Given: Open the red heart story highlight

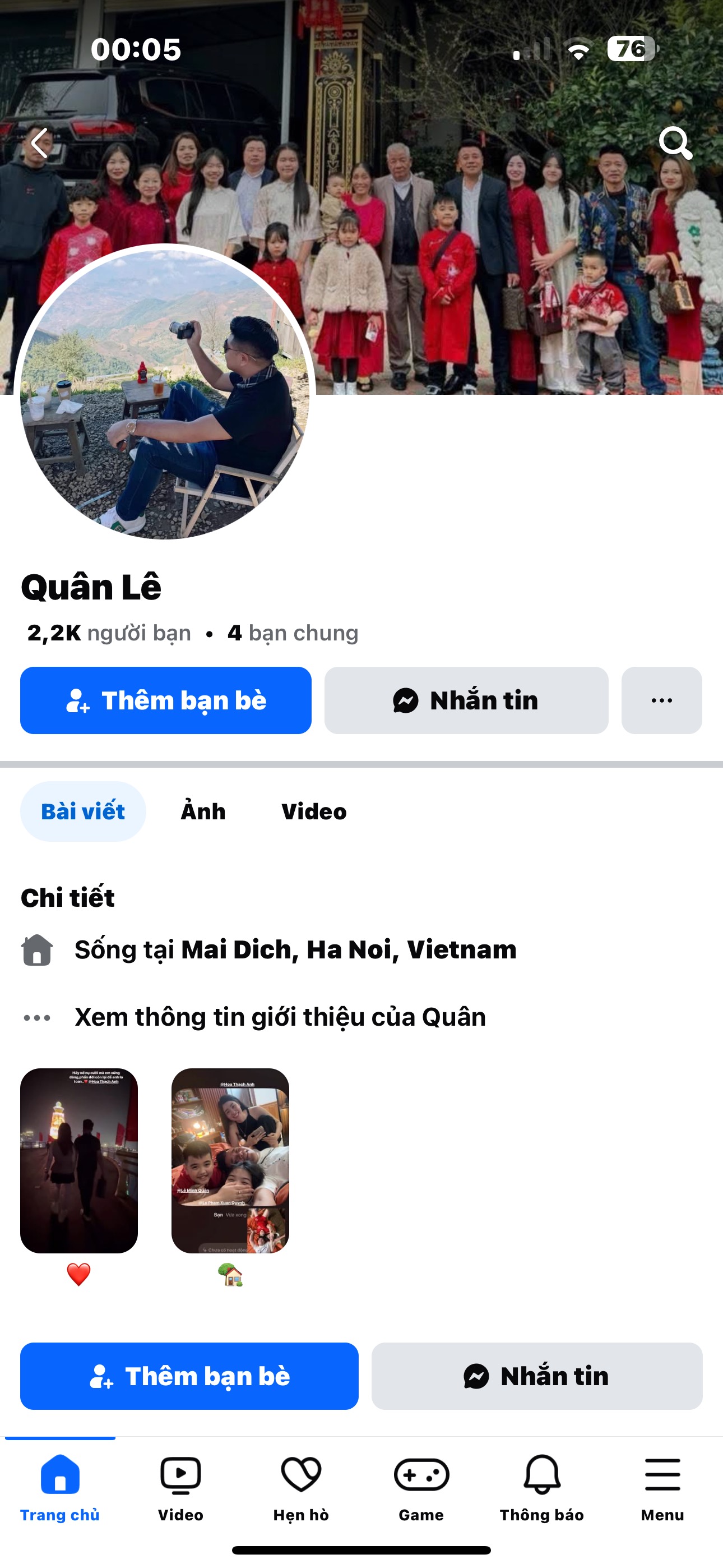Looking at the screenshot, I should (x=79, y=1161).
